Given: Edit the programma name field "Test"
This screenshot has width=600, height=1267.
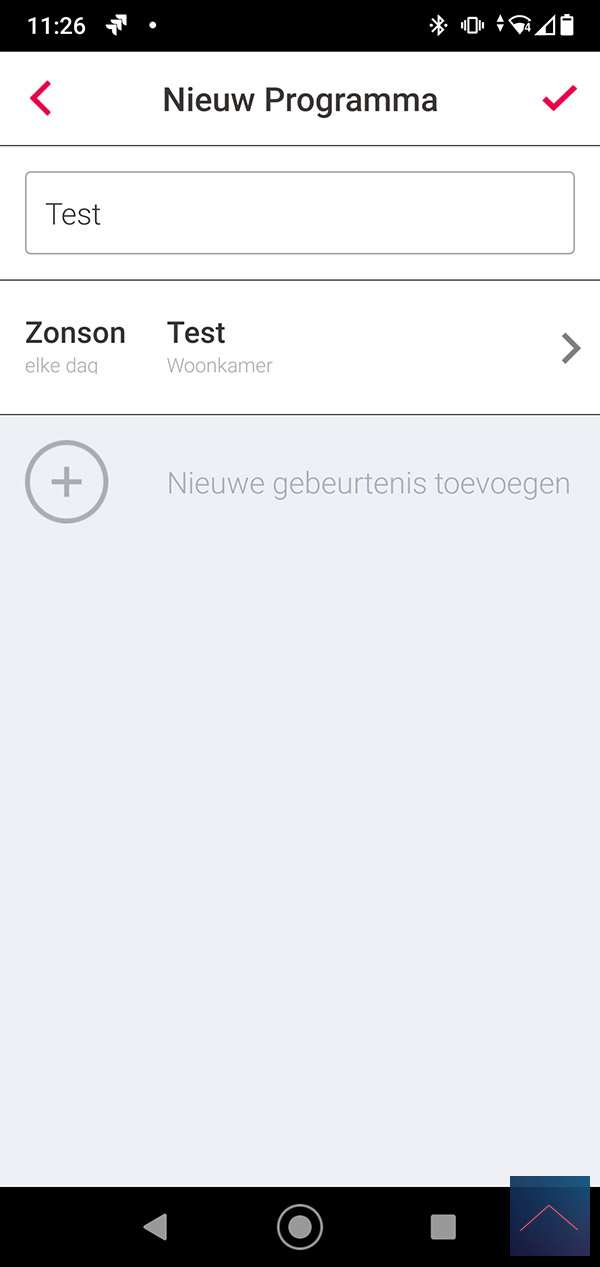Looking at the screenshot, I should click(300, 213).
